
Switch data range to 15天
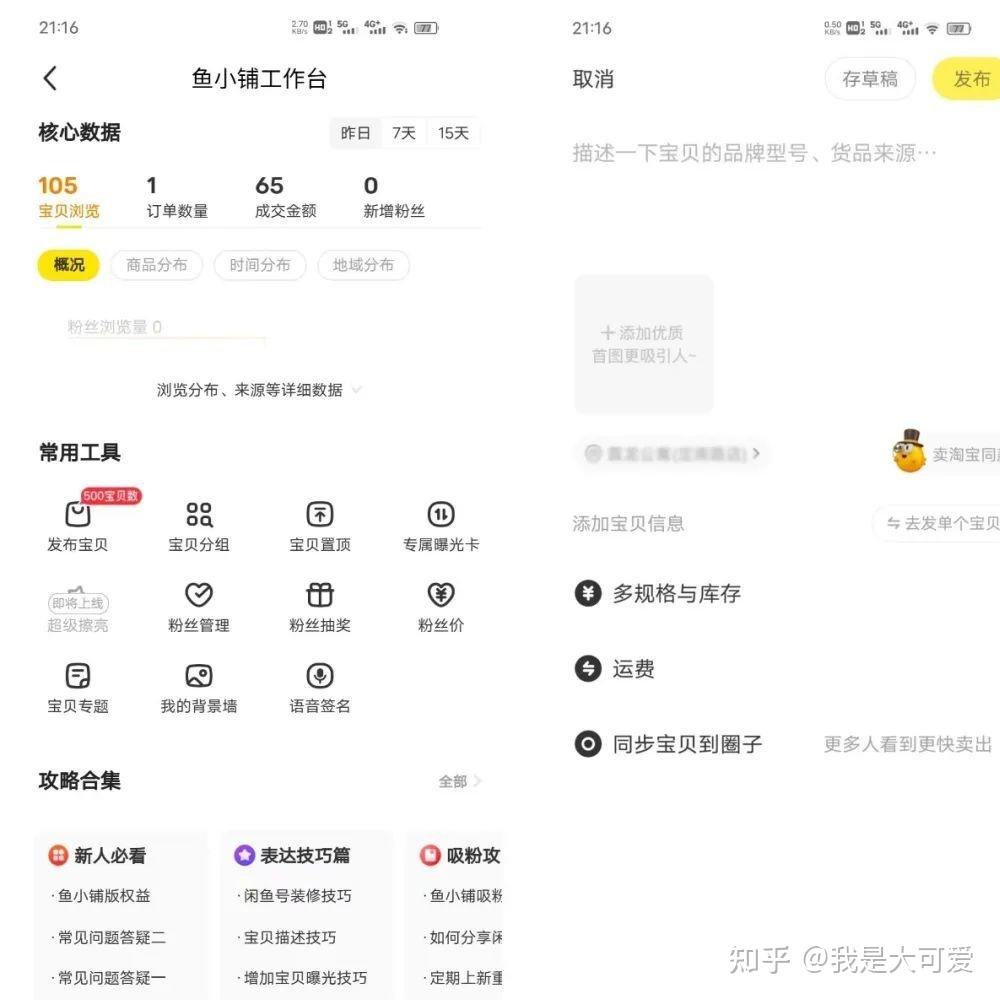click(453, 133)
